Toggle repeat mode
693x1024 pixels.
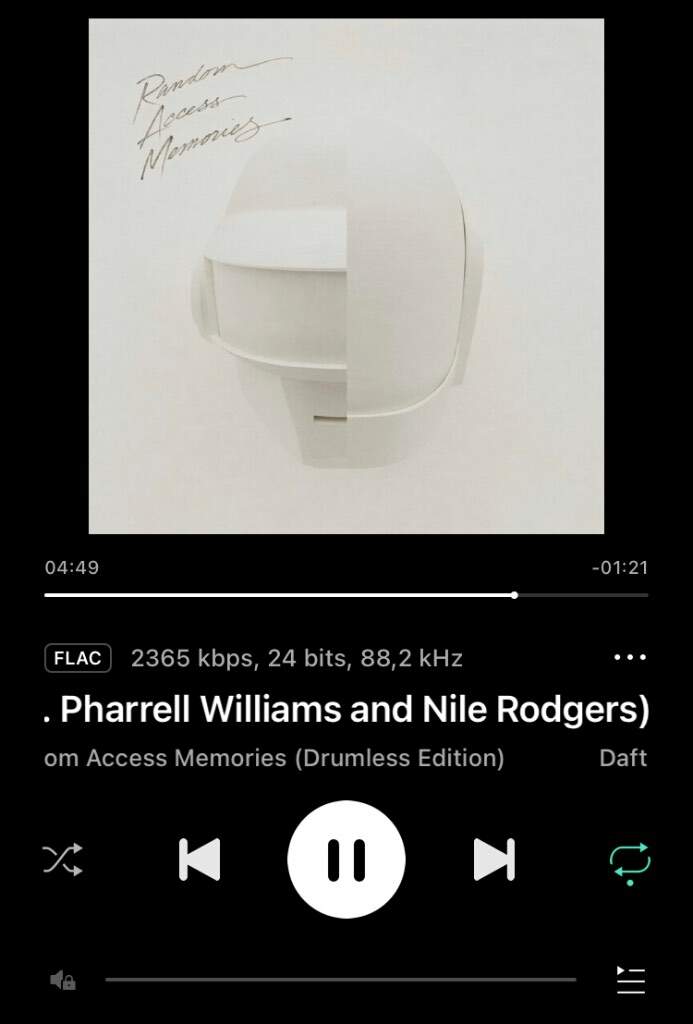[630, 860]
